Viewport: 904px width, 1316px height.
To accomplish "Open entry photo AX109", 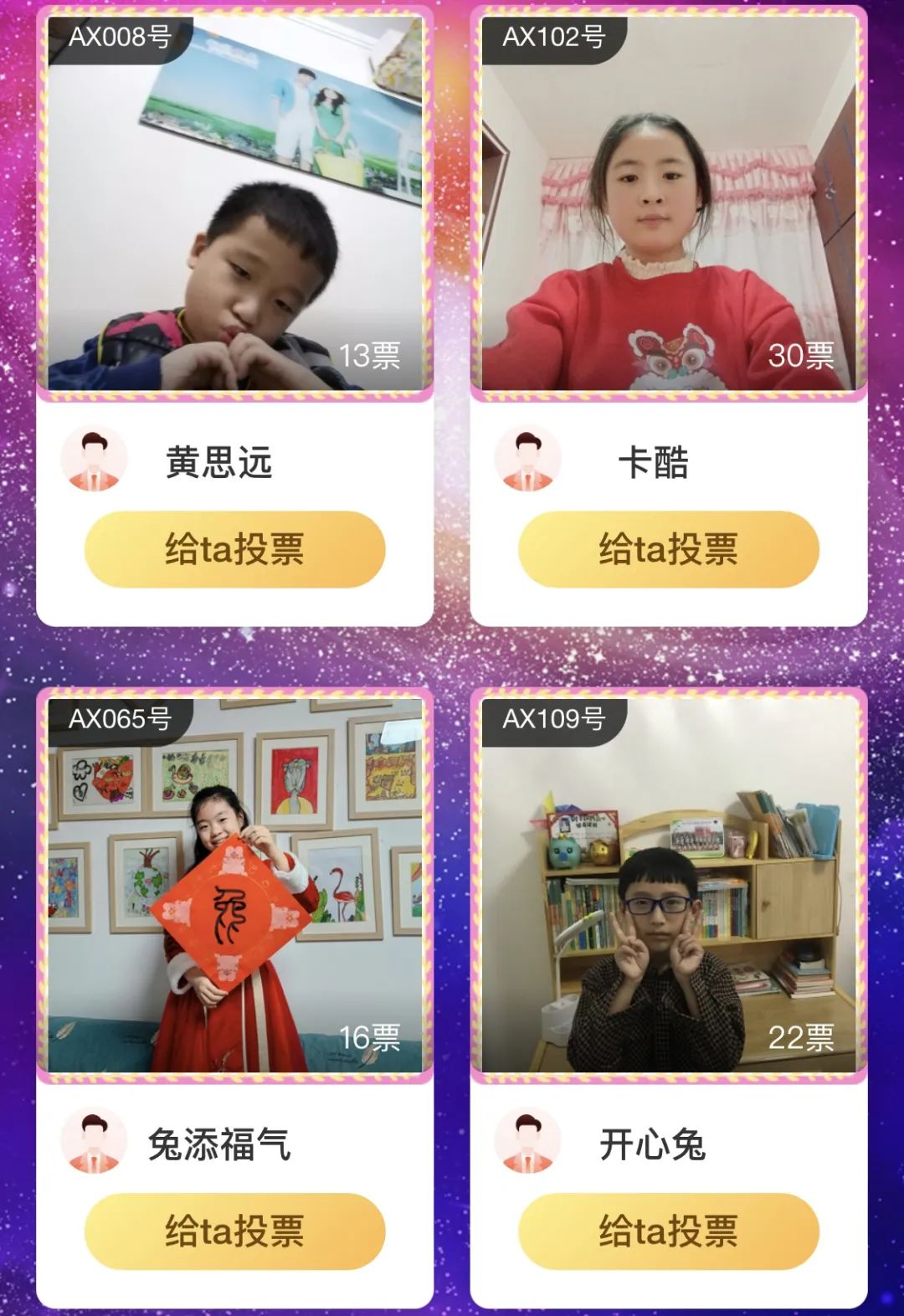I will 668,887.
